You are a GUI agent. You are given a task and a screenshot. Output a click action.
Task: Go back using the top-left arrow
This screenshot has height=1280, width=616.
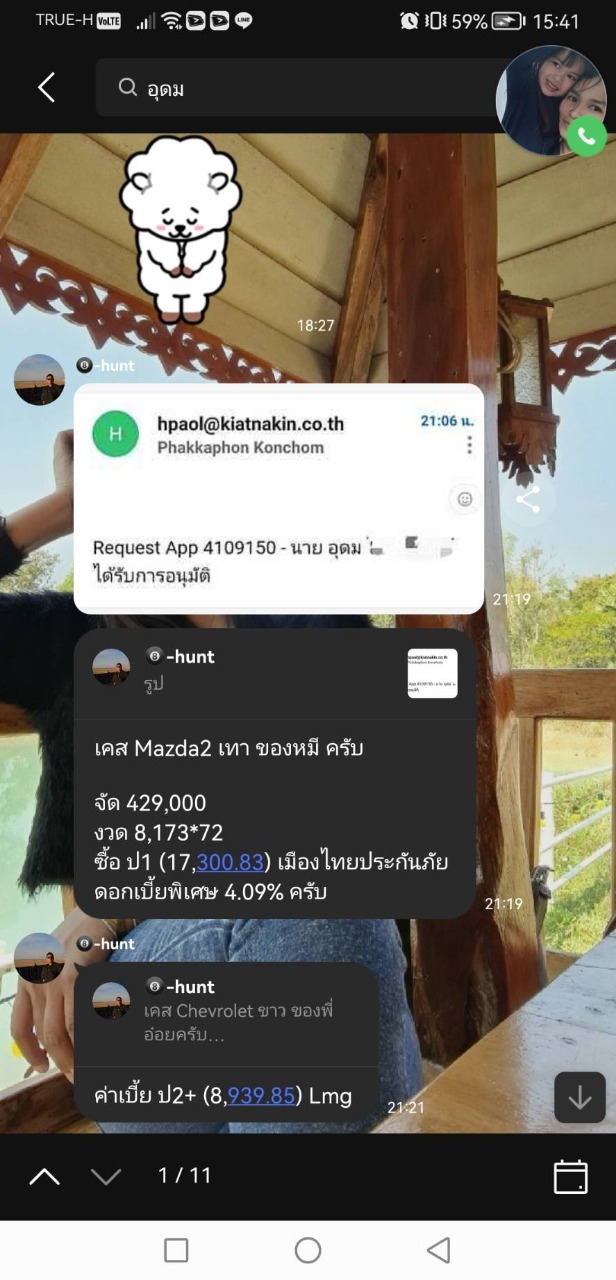click(46, 87)
